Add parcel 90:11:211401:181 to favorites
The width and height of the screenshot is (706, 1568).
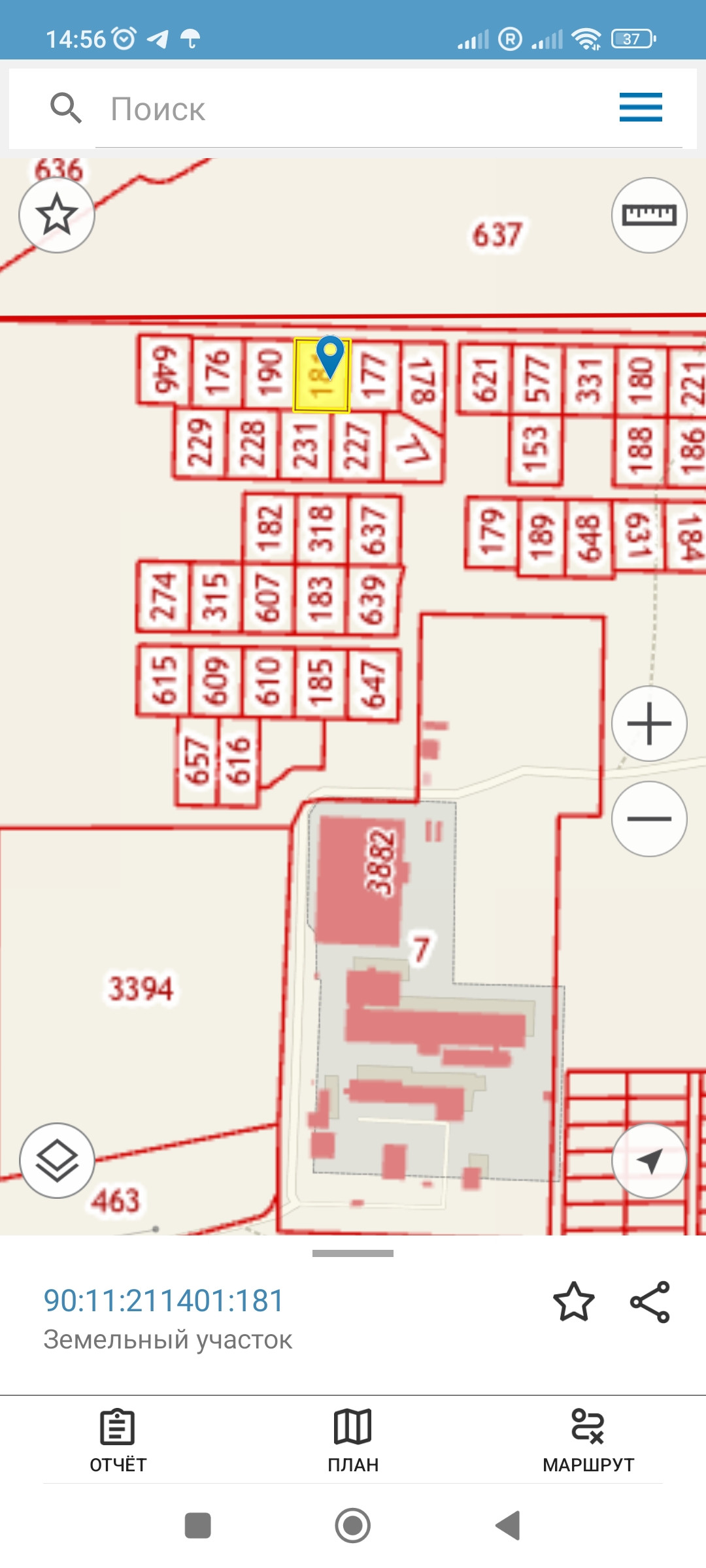pyautogui.click(x=573, y=1301)
